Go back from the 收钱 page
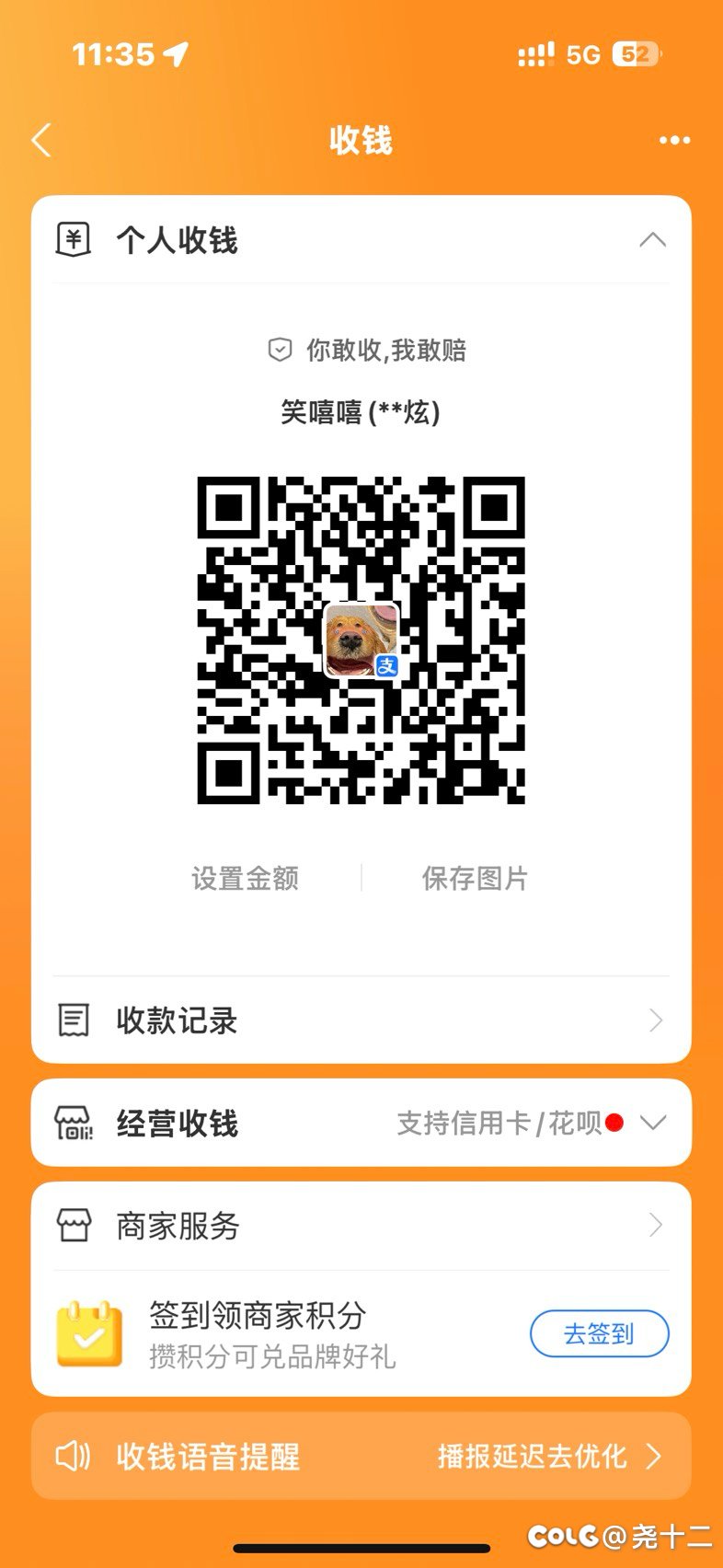 [x=41, y=141]
